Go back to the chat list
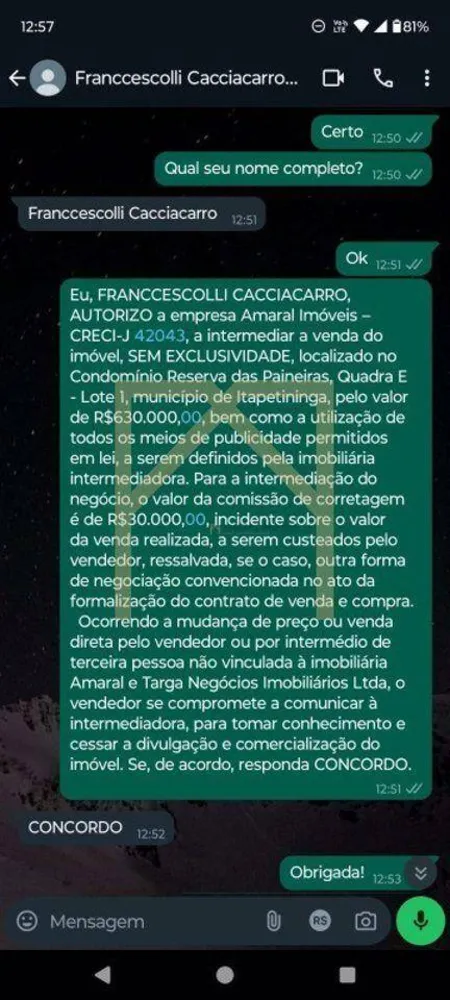Image resolution: width=450 pixels, height=1000 pixels. pyautogui.click(x=17, y=78)
